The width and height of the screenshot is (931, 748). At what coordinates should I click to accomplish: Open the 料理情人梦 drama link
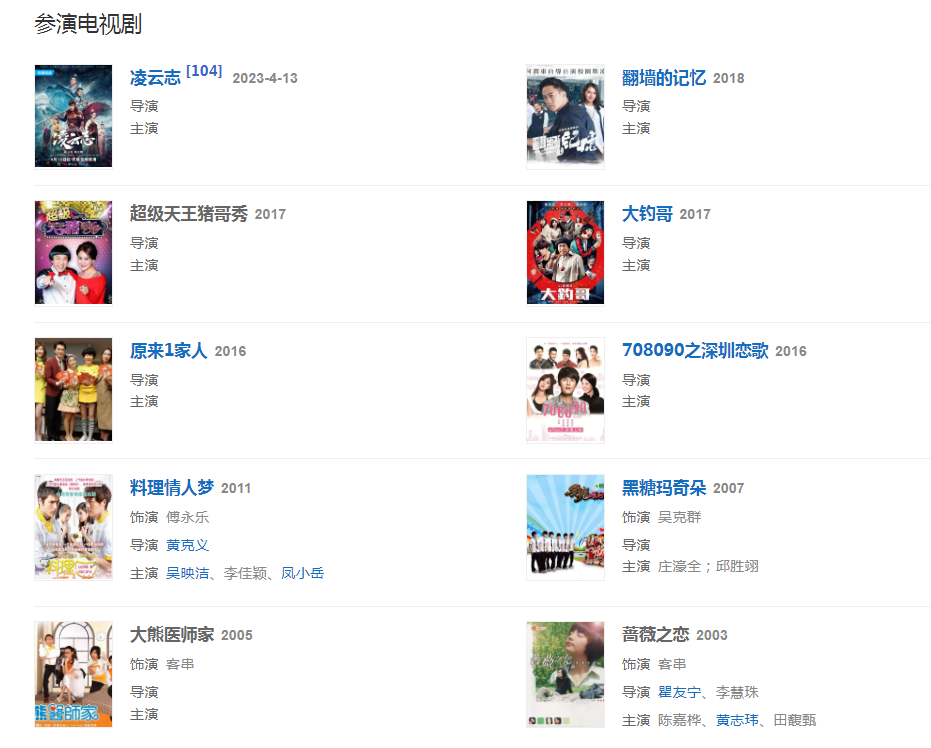click(172, 488)
